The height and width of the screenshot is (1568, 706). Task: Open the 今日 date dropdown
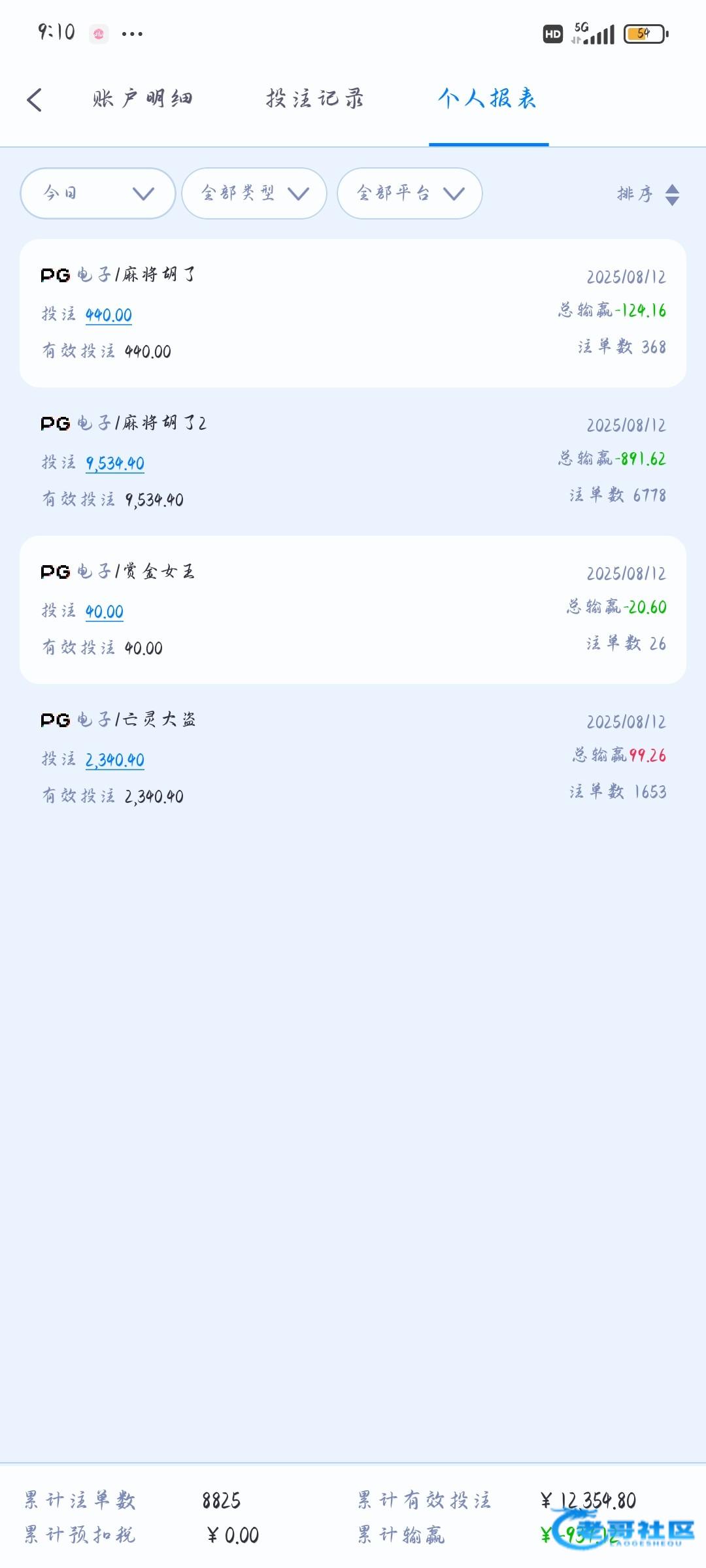coord(98,193)
